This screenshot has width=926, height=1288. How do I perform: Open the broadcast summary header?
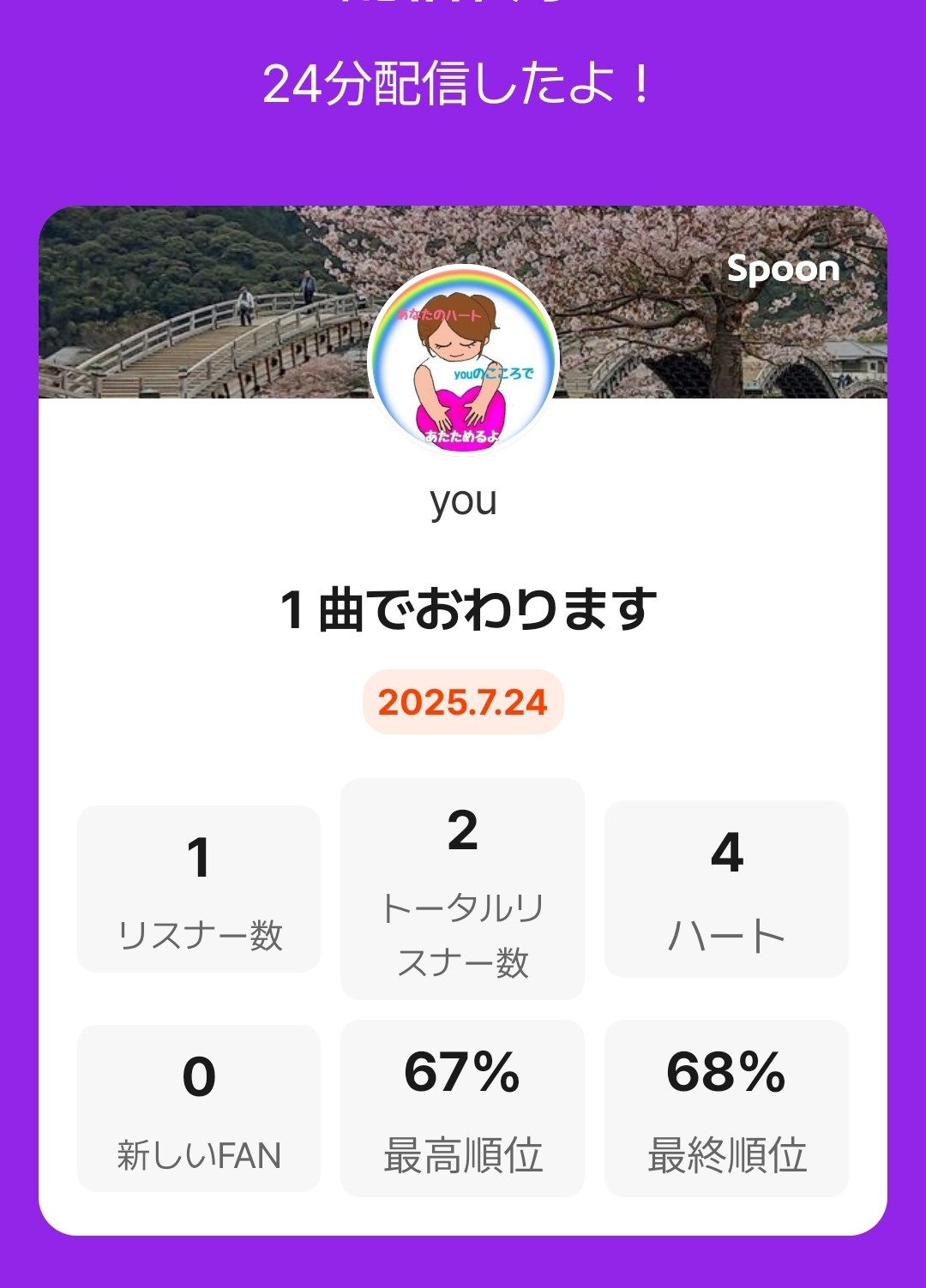pyautogui.click(x=463, y=84)
